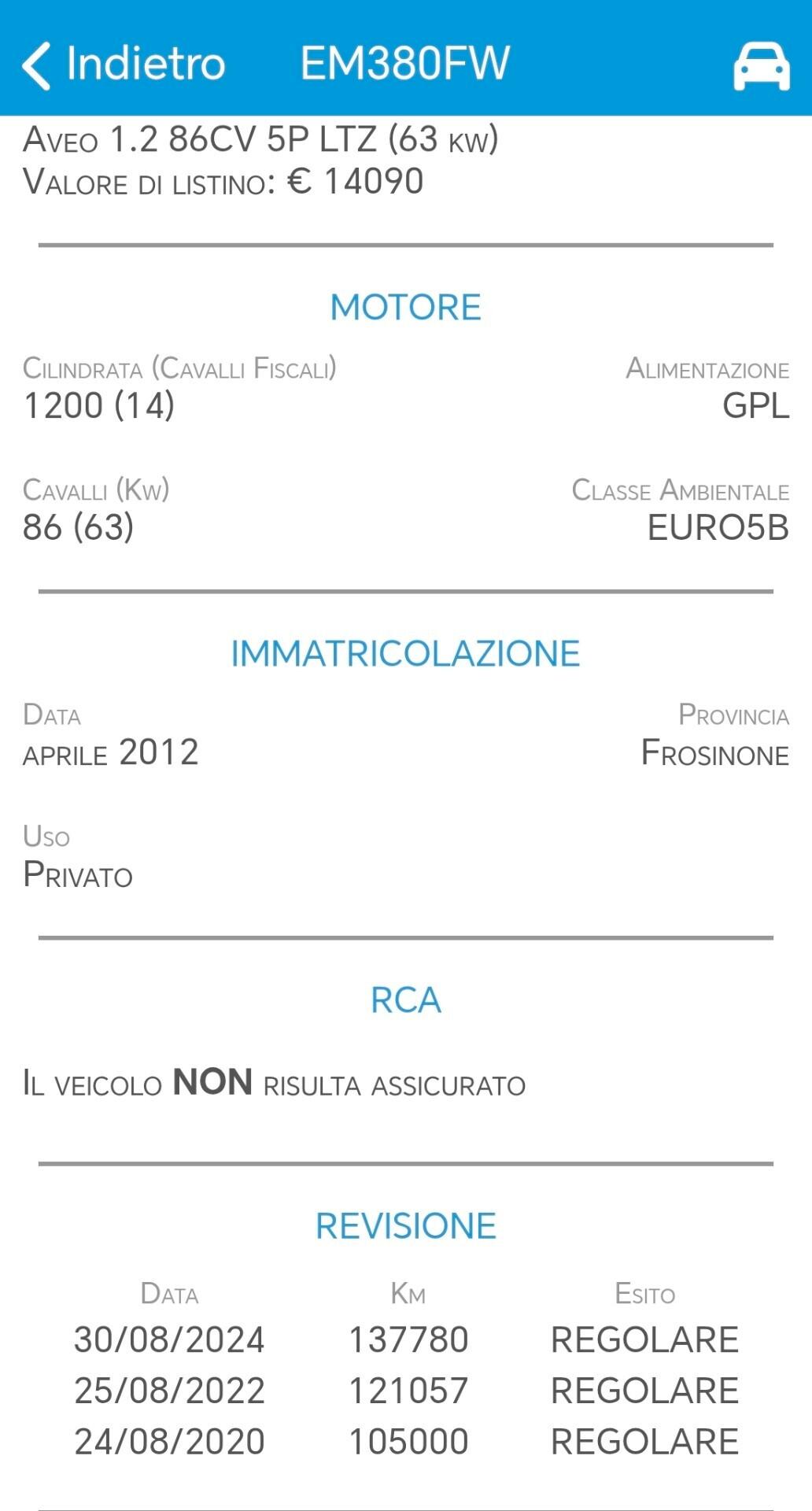The height and width of the screenshot is (1511, 812).
Task: Tap the Indietro navigation arrow
Action: coord(35,63)
